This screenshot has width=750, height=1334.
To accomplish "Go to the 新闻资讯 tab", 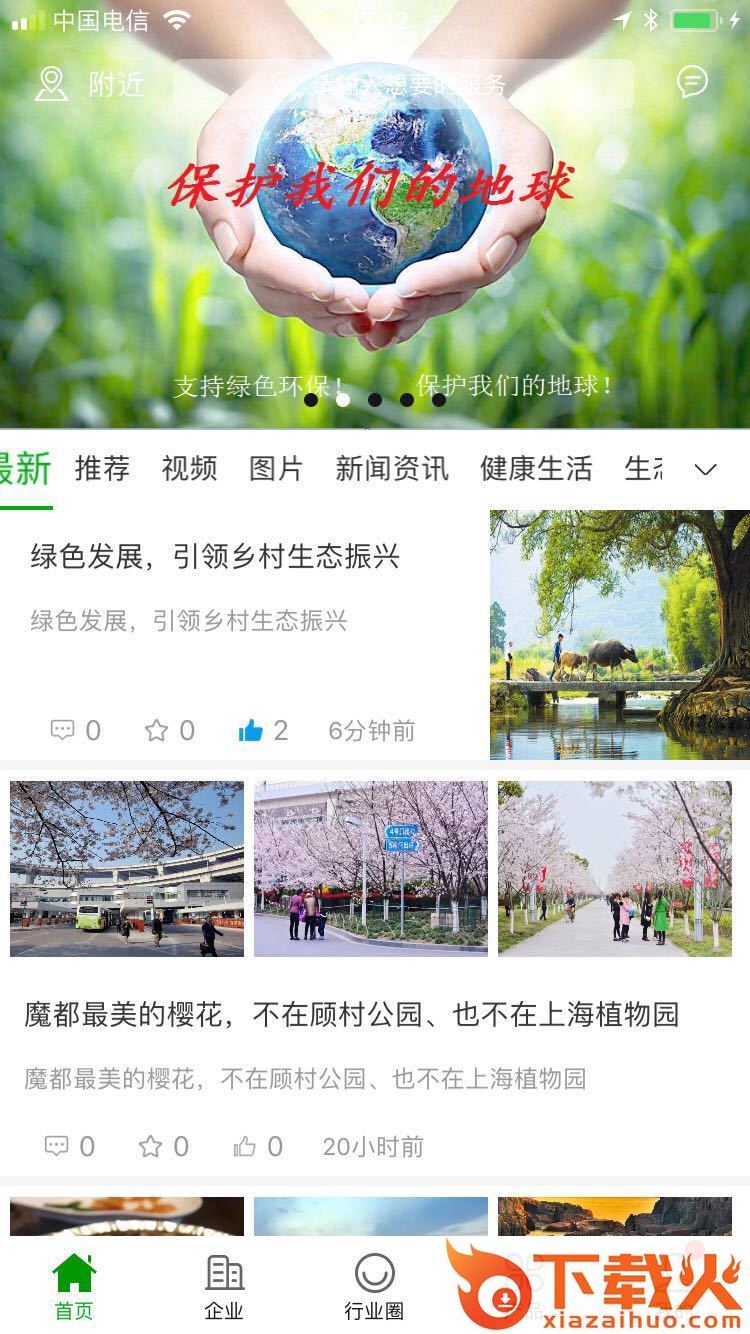I will coord(392,468).
